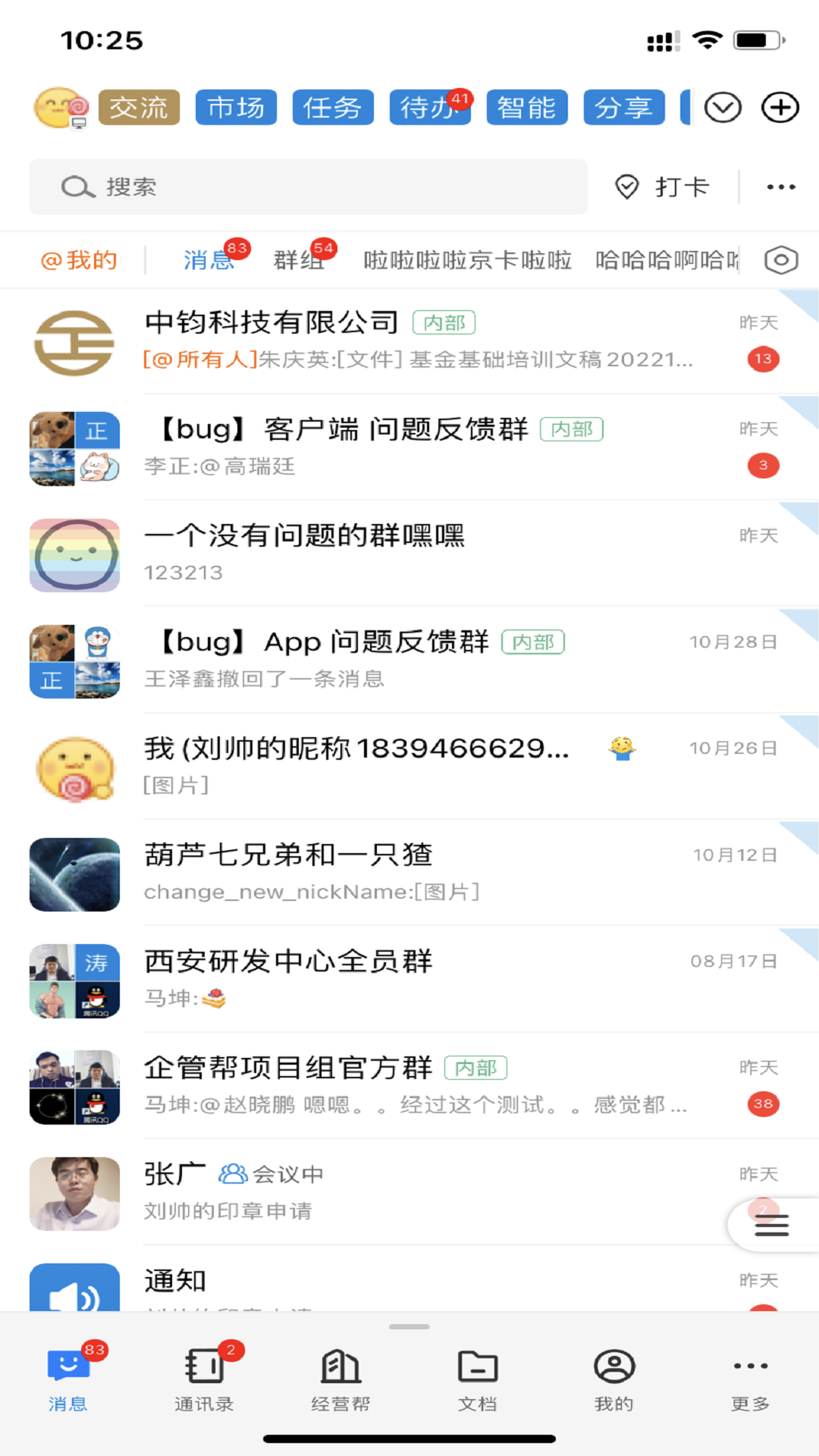
Task: Switch to the 群组 tab
Action: click(300, 259)
